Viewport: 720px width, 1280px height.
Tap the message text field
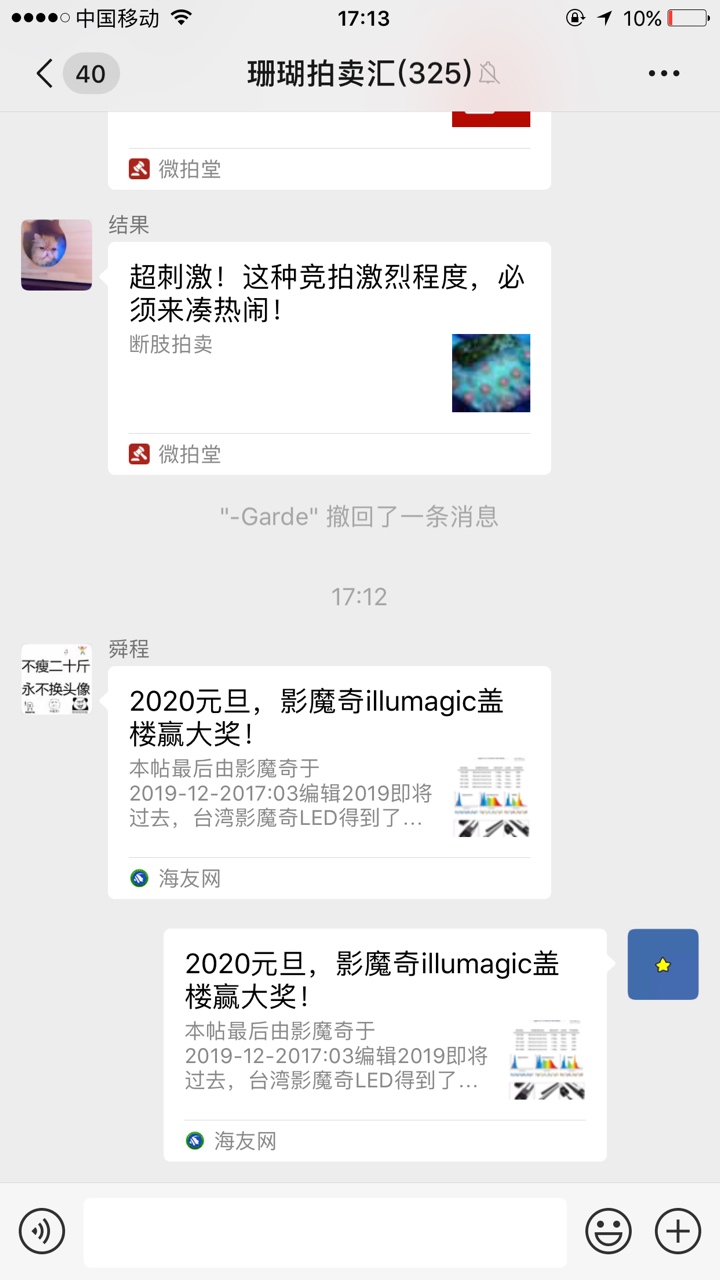(325, 1231)
